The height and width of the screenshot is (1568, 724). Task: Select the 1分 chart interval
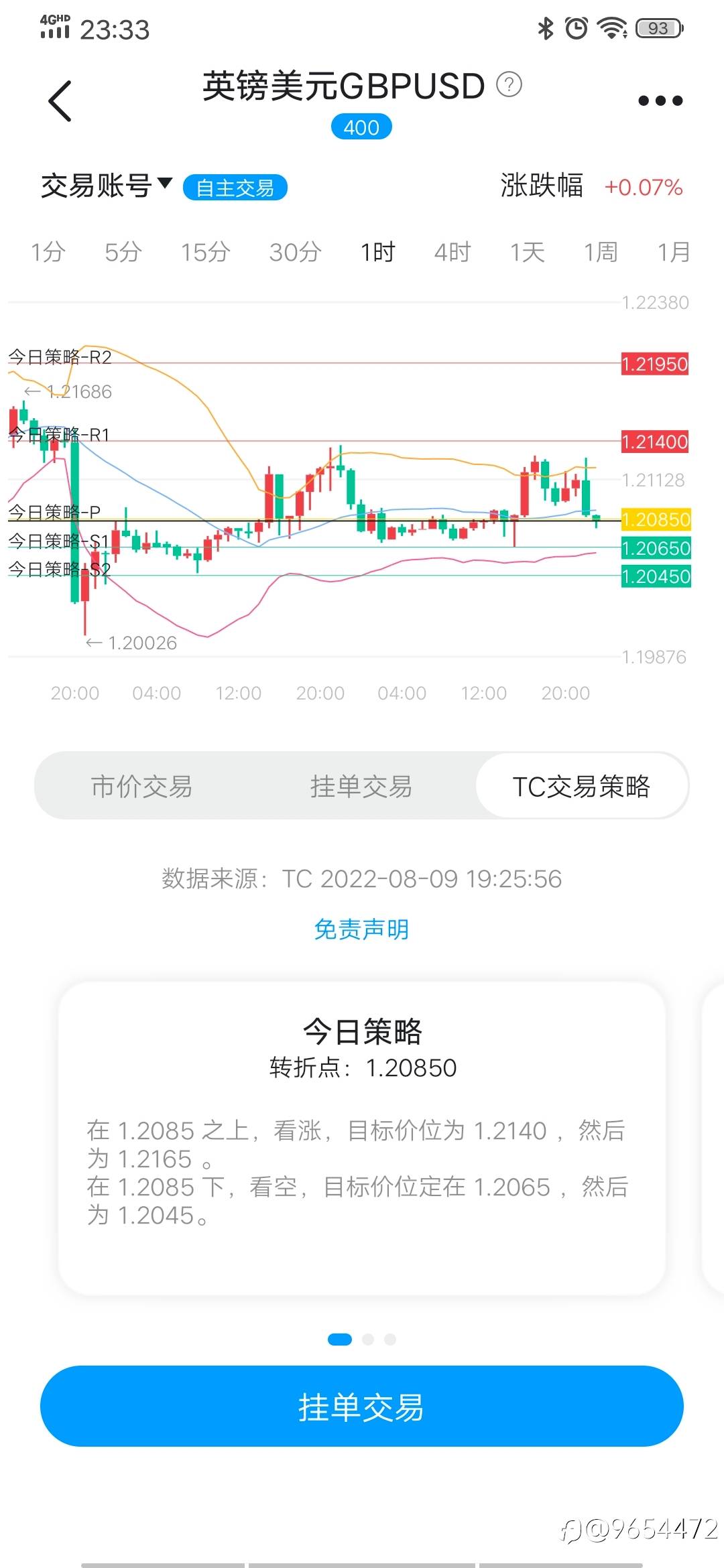[x=48, y=252]
